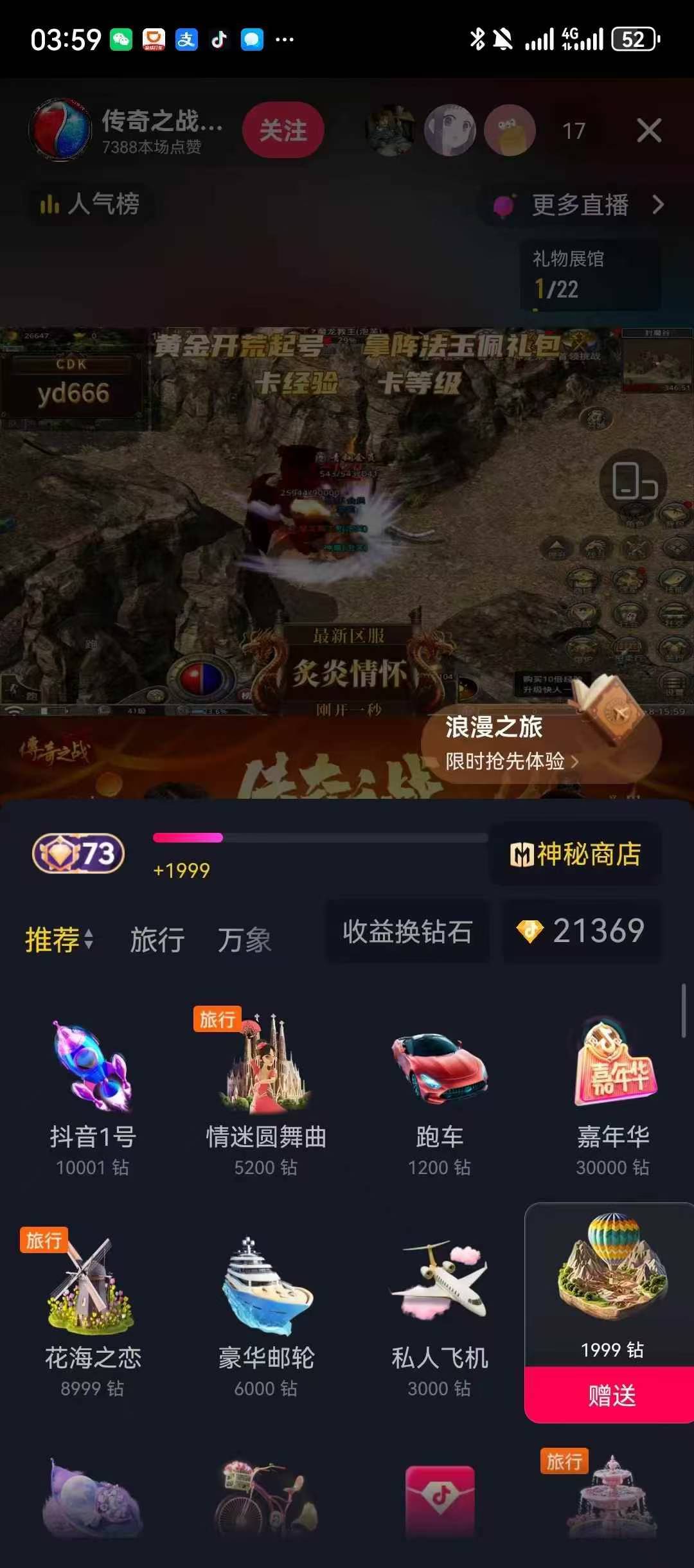Screen dimensions: 694x1568
Task: Tap 收益换钻石 to exchange earnings
Action: (407, 931)
